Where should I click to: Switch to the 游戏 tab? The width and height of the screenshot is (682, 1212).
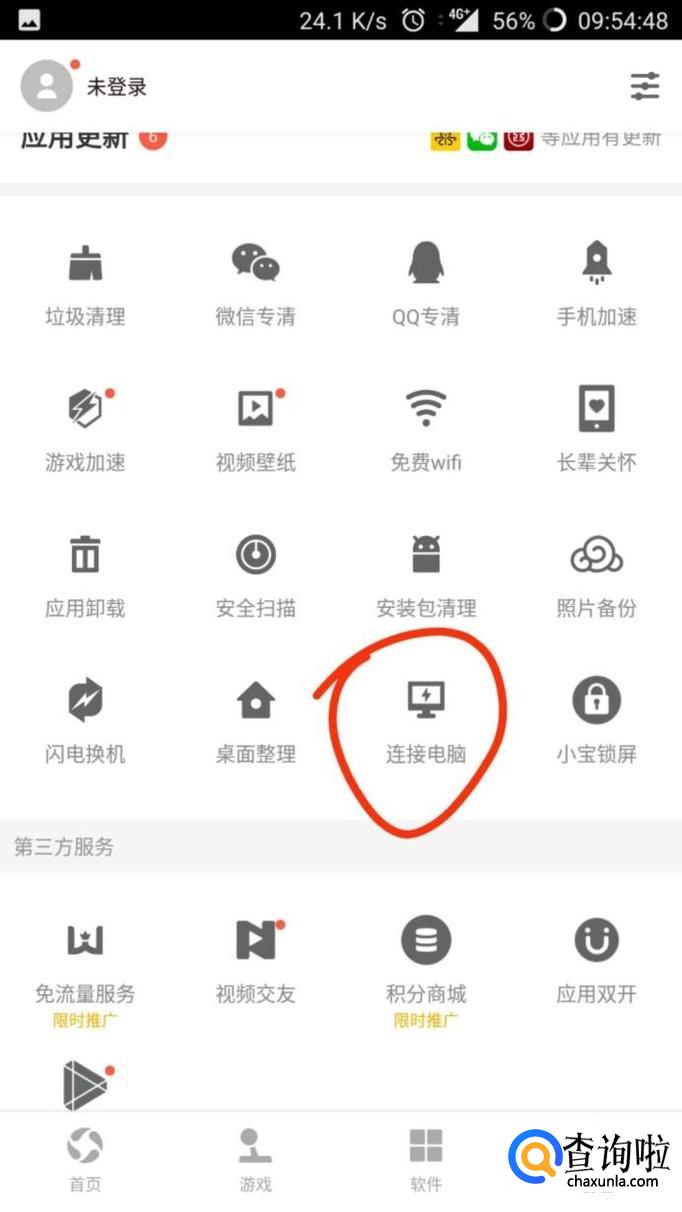[256, 1160]
